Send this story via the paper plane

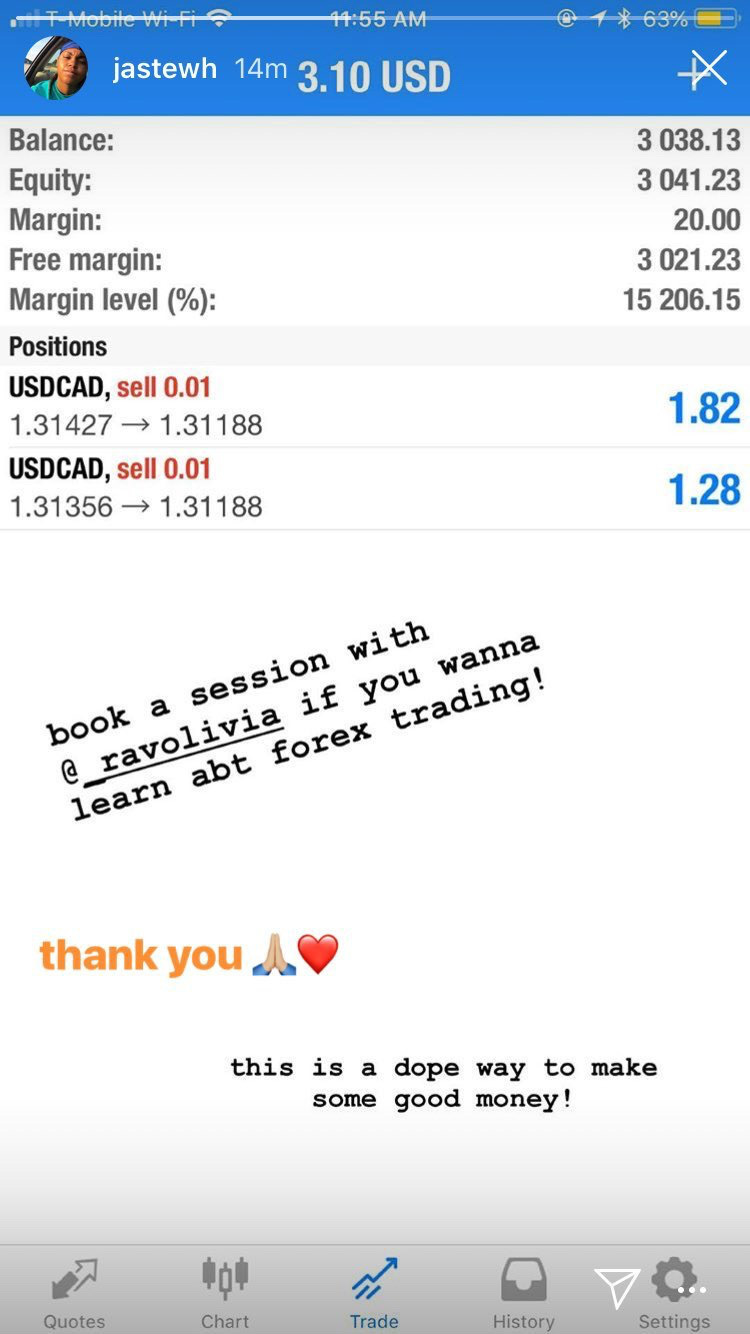point(616,1288)
